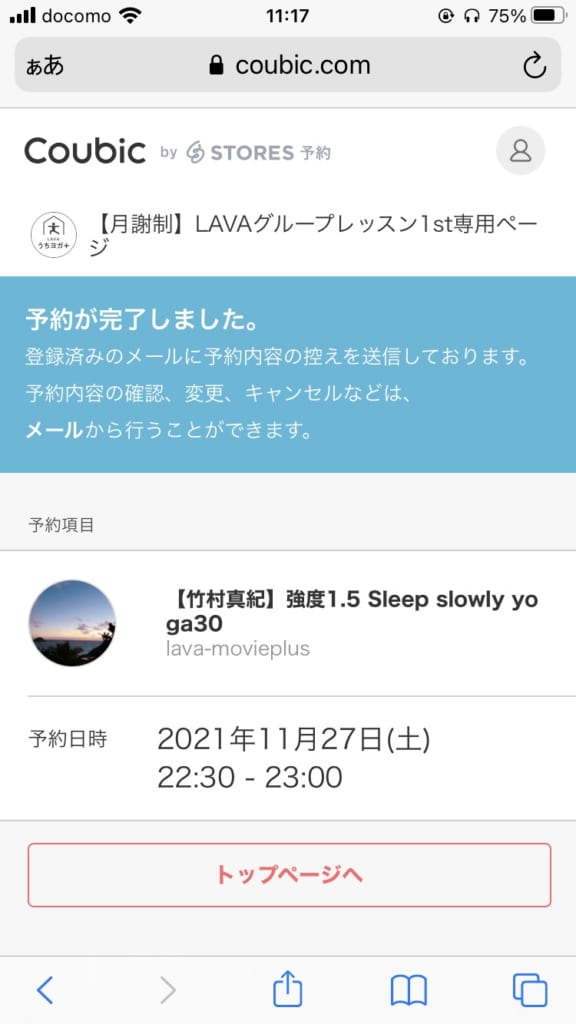576x1024 pixels.
Task: Show open Safari tabs
Action: tap(530, 991)
